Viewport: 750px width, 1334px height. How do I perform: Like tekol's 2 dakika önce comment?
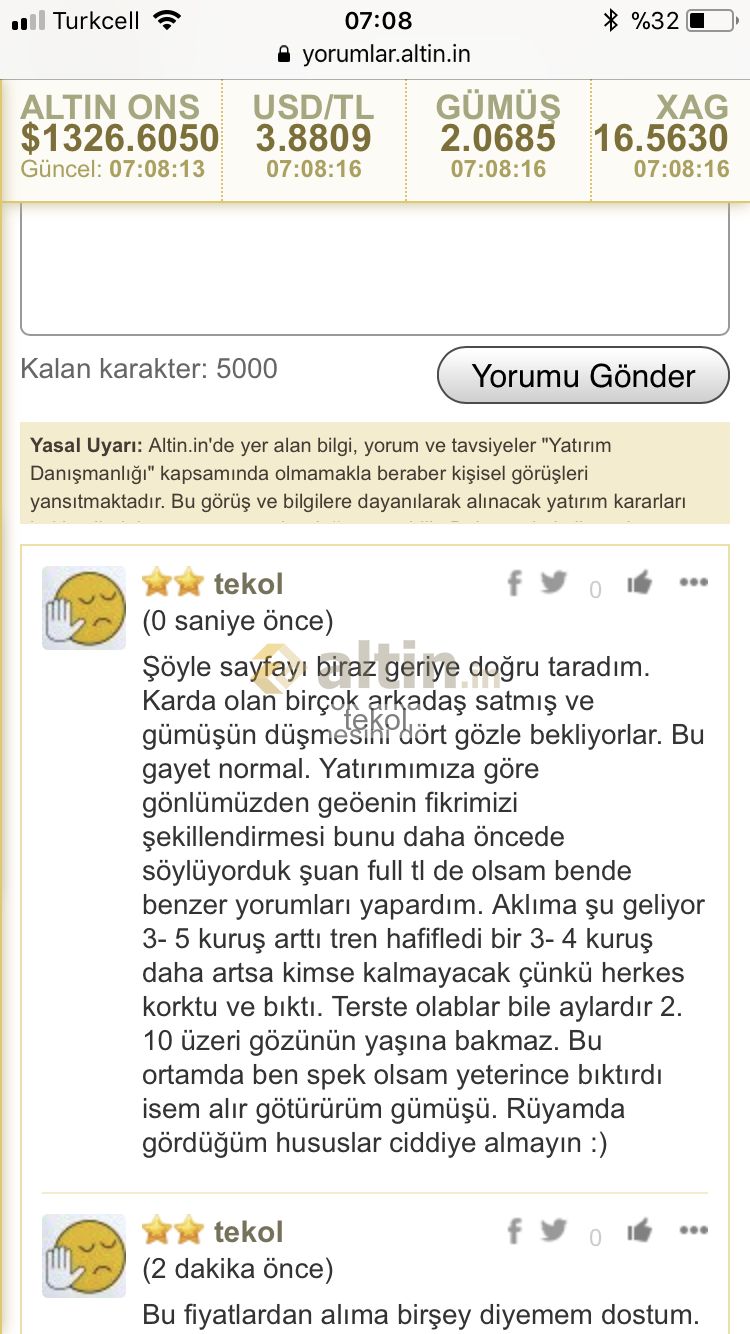(640, 1231)
